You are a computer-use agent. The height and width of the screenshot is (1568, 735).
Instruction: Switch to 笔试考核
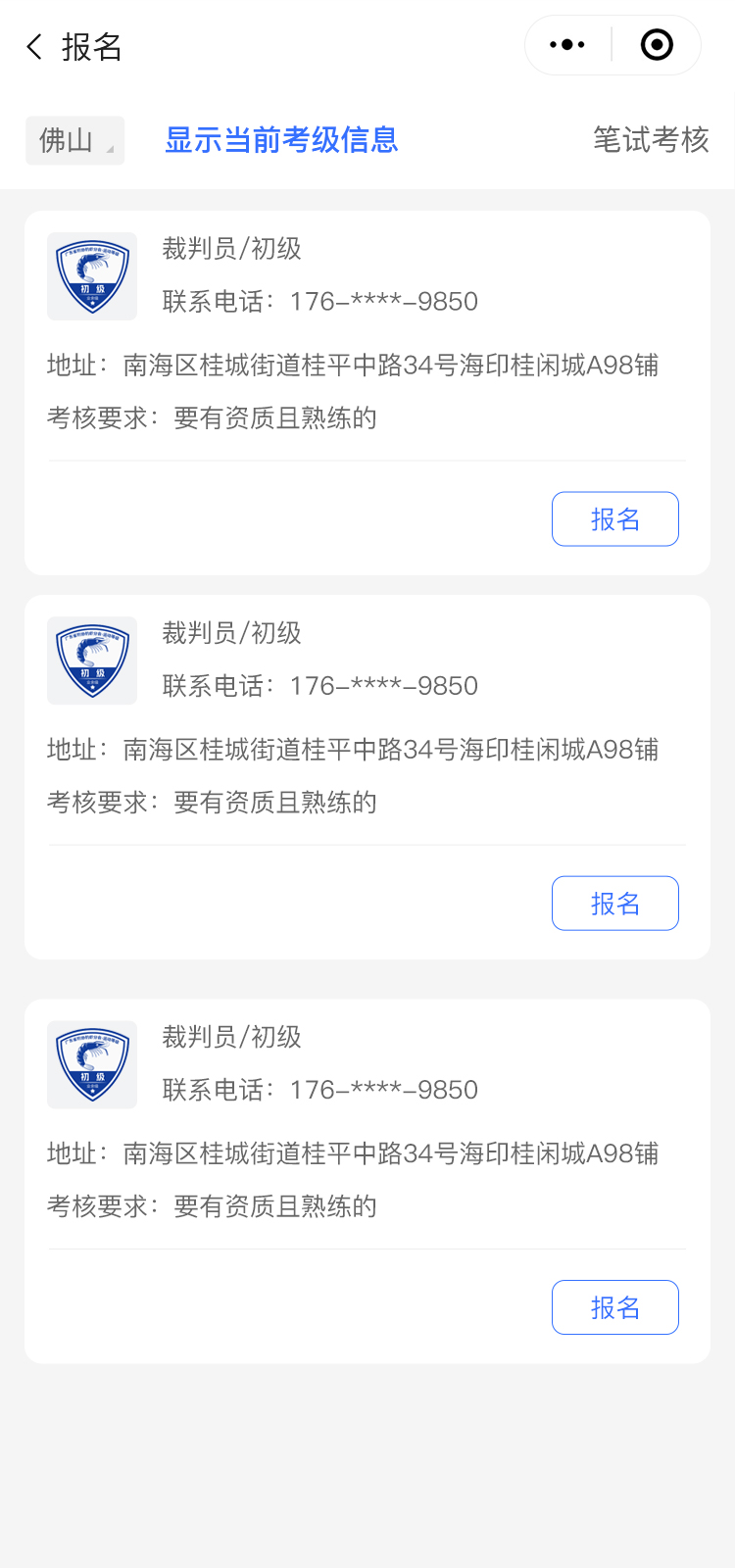point(651,140)
